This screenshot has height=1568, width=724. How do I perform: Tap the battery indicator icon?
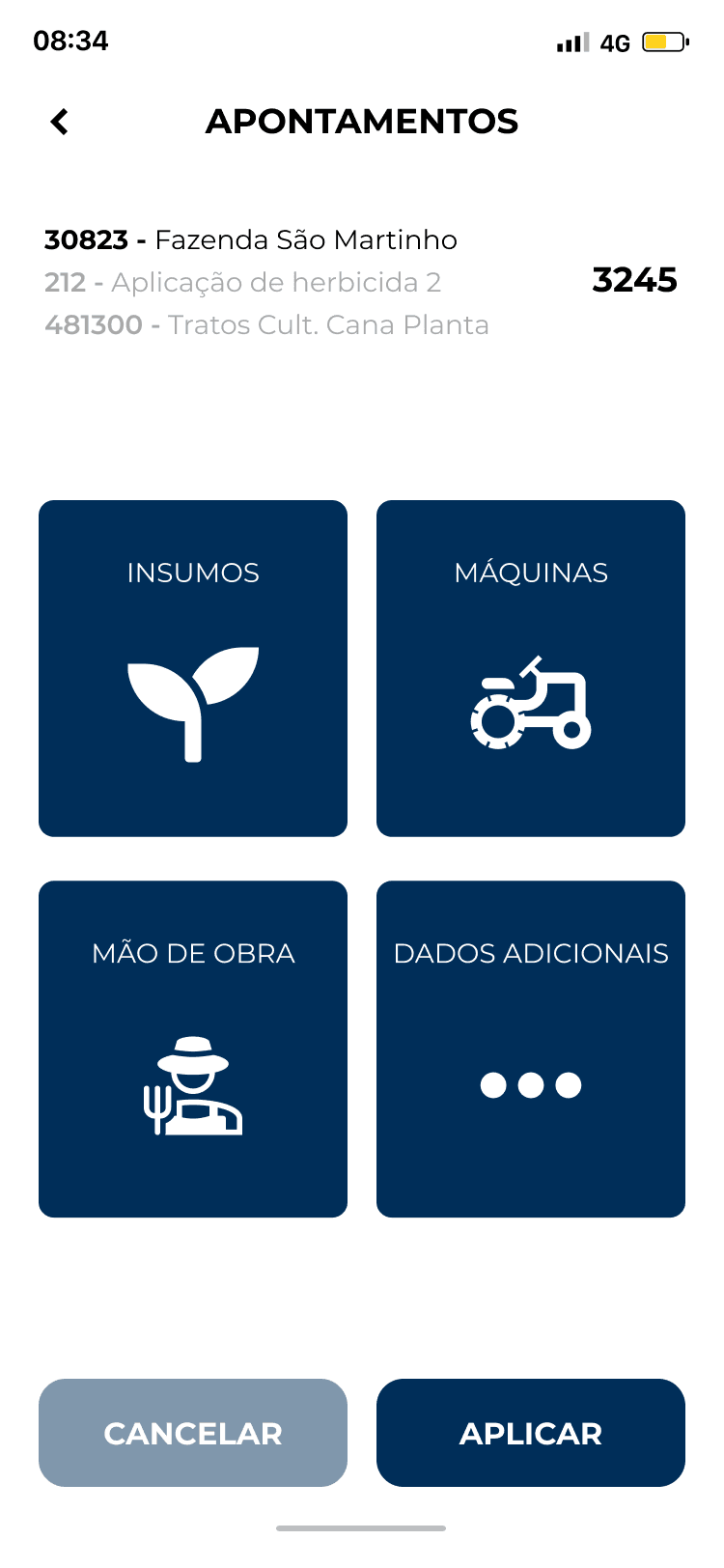click(662, 42)
